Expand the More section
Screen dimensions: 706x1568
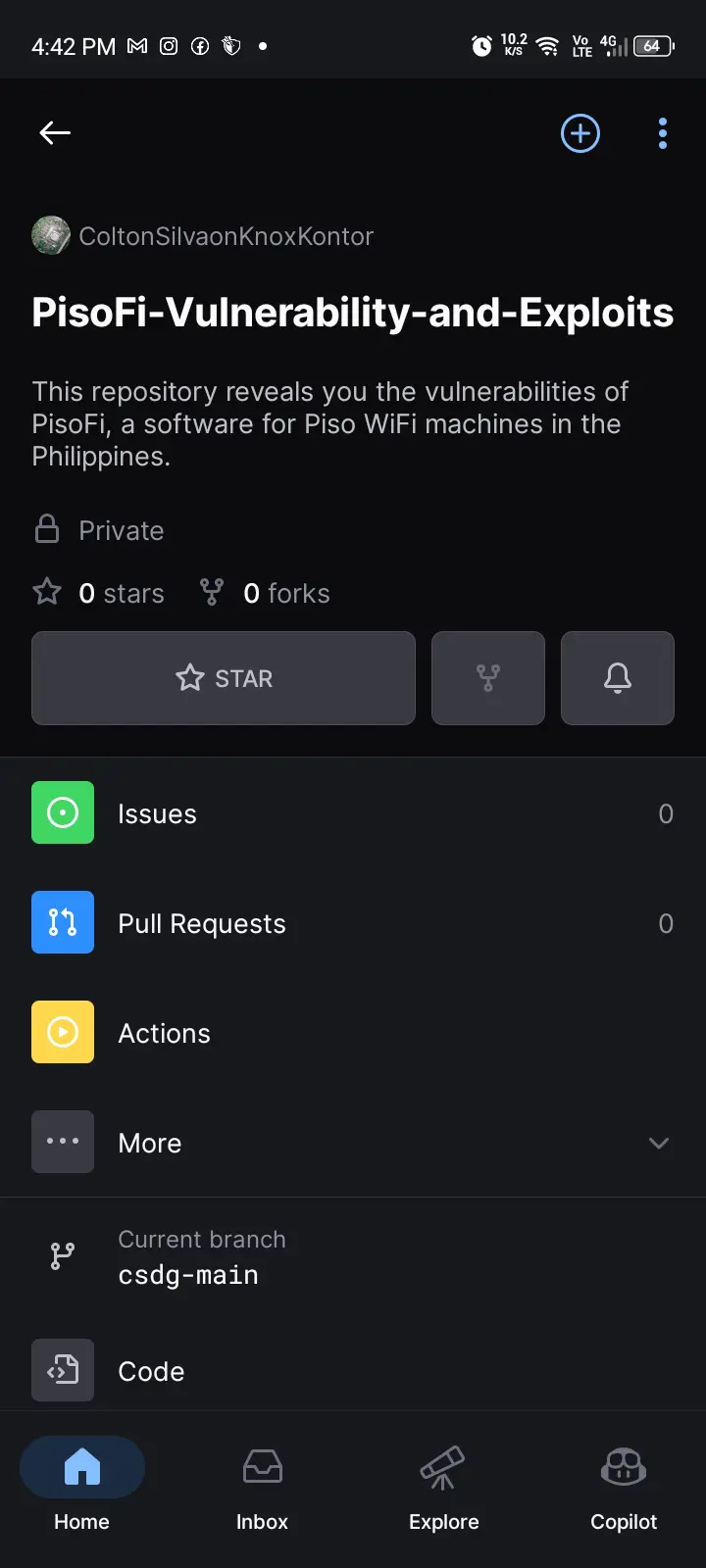coord(353,1143)
